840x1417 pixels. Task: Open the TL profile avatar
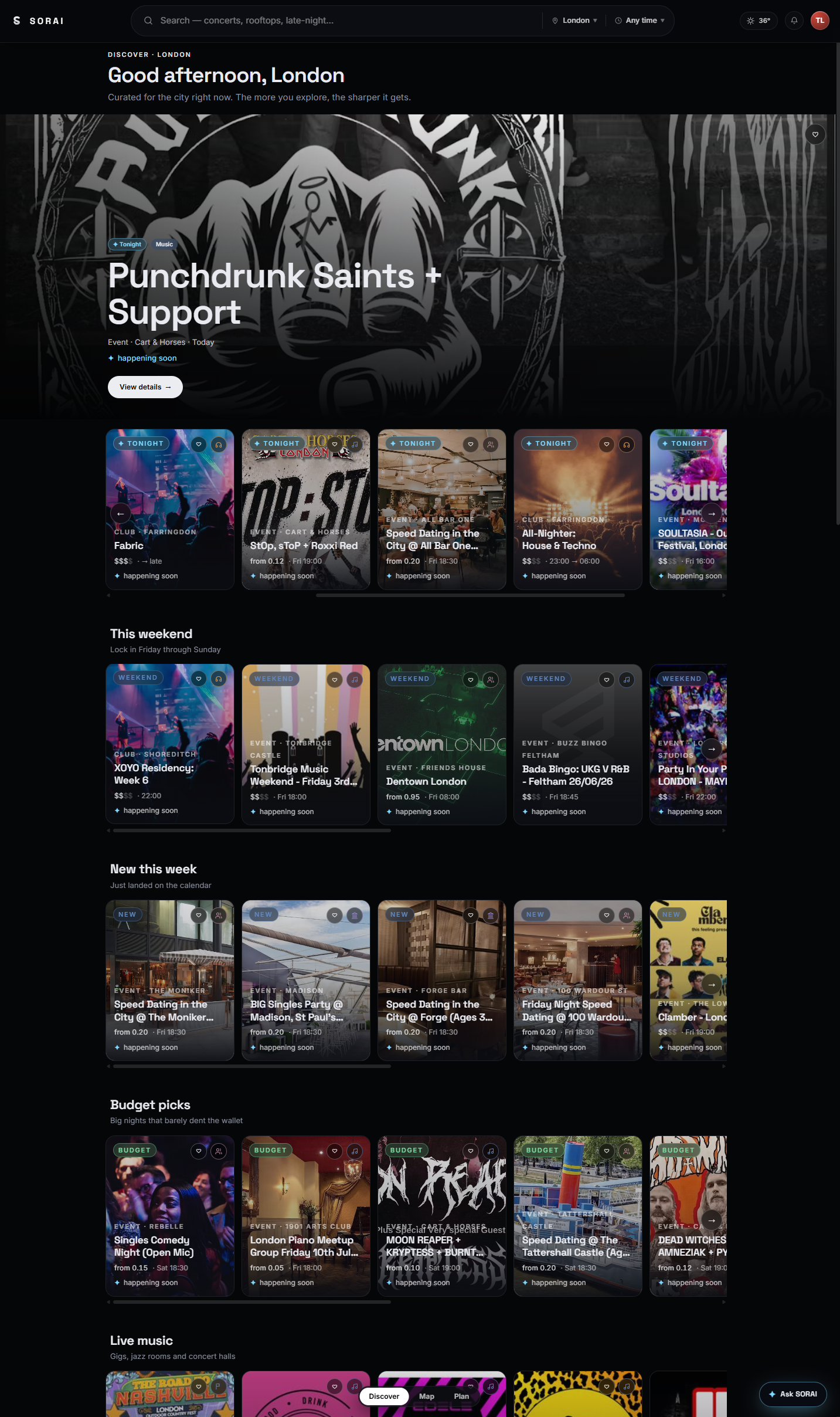819,21
